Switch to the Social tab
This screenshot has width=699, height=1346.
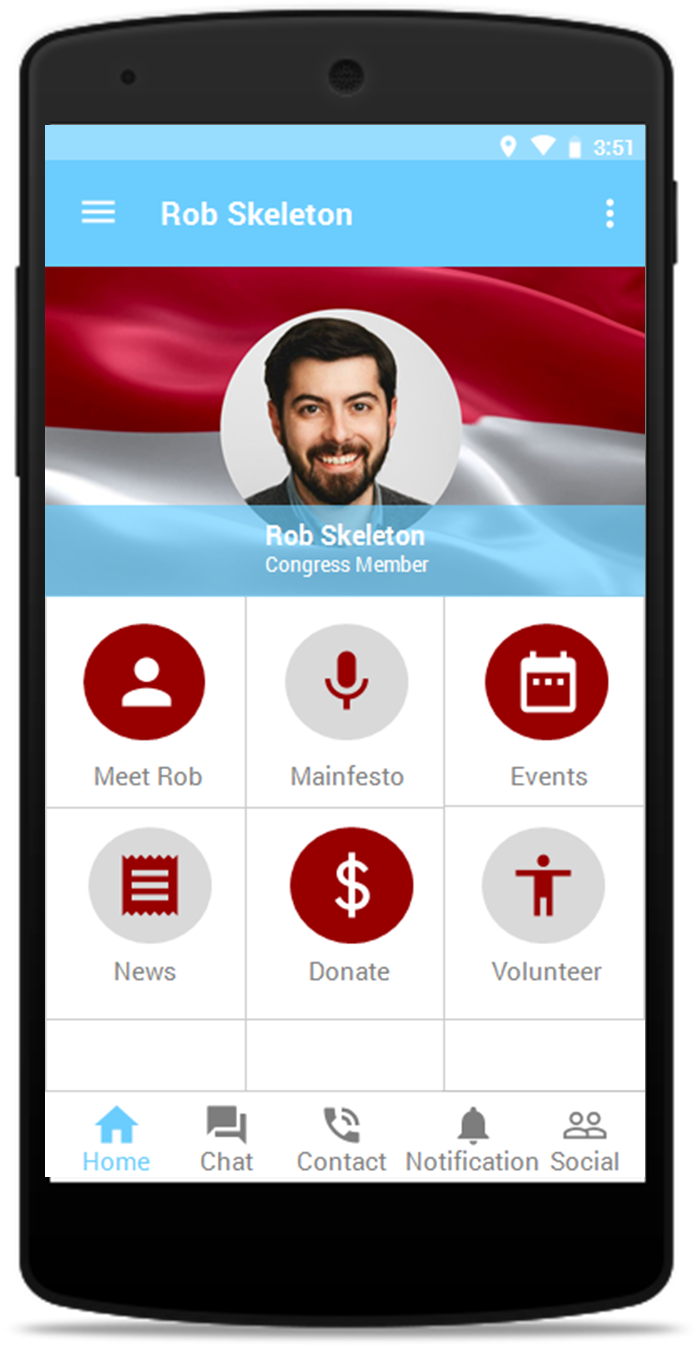pyautogui.click(x=584, y=1139)
